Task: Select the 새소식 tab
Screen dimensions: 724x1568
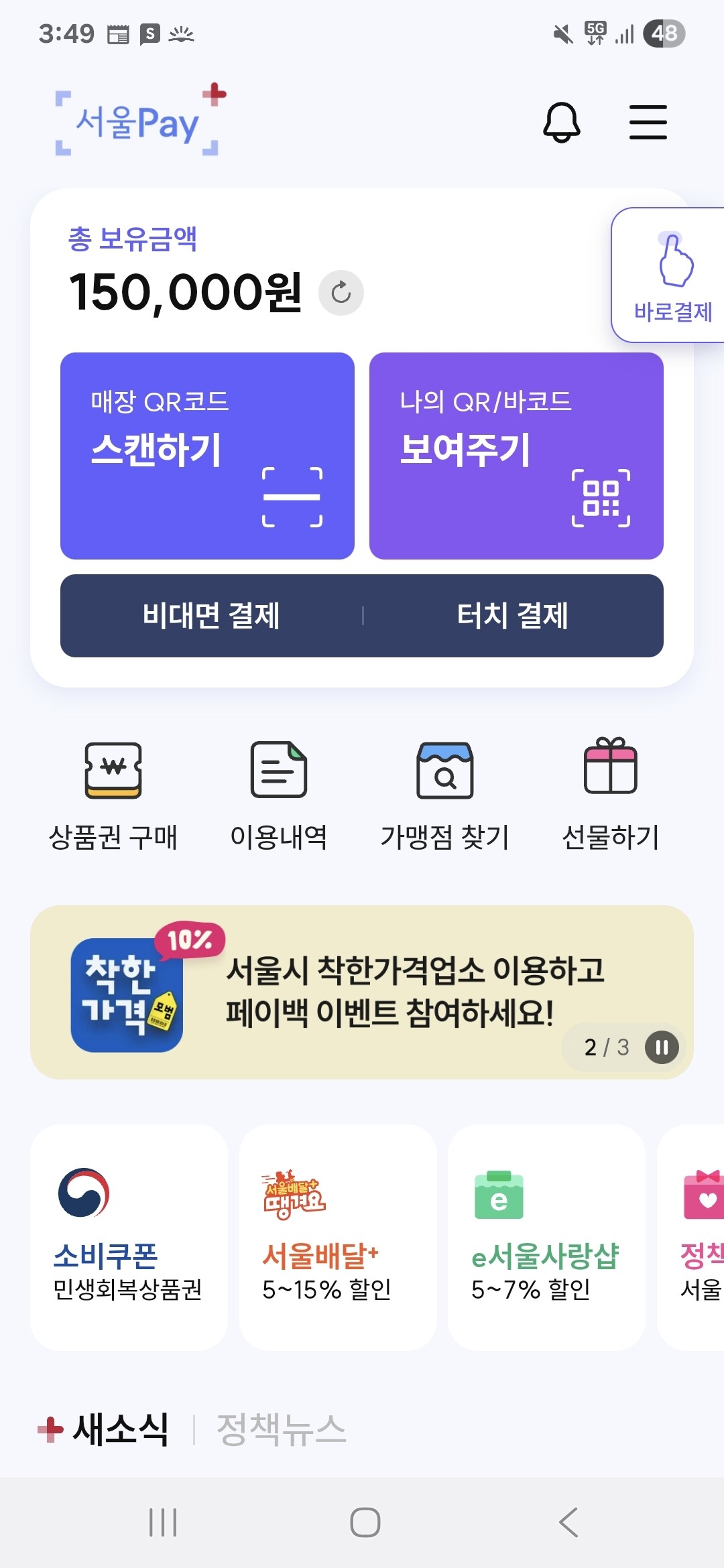Action: 121,1429
